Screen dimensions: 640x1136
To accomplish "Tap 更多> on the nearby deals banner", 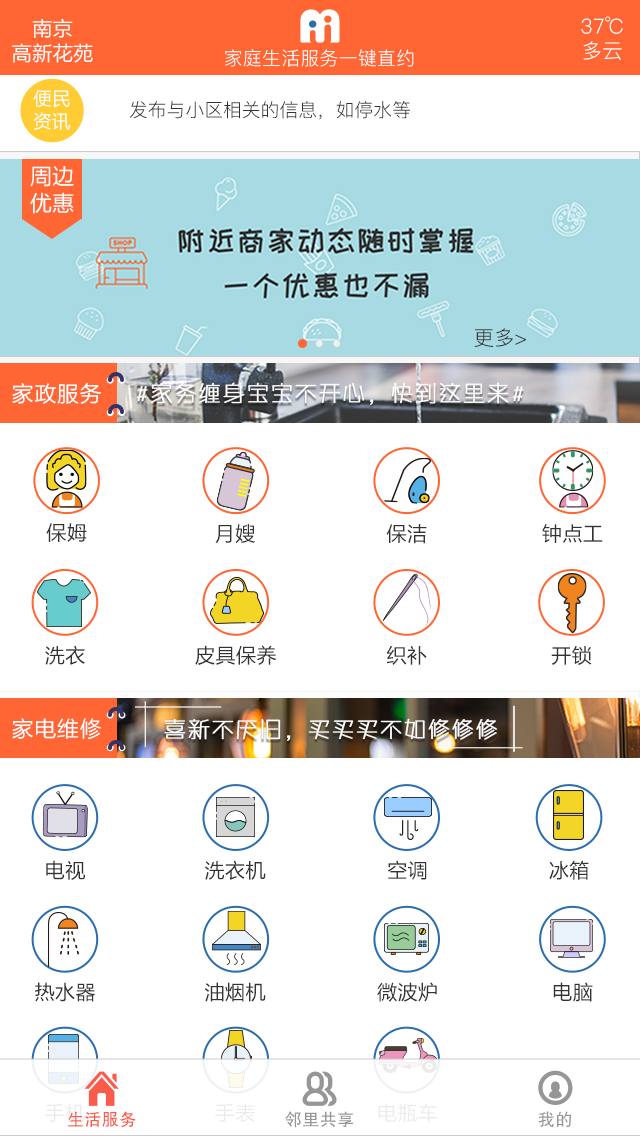I will coord(499,338).
